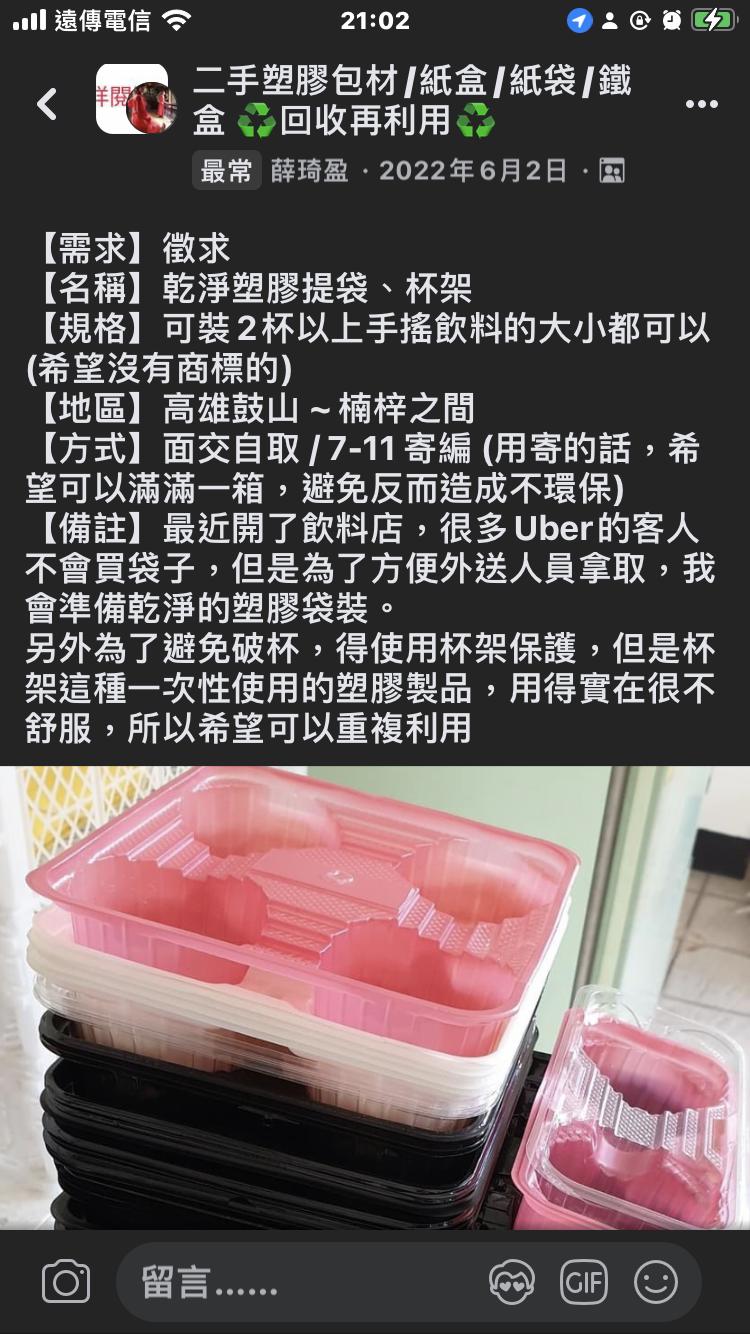
Task: Open the photo of pink cup holders
Action: [375, 997]
